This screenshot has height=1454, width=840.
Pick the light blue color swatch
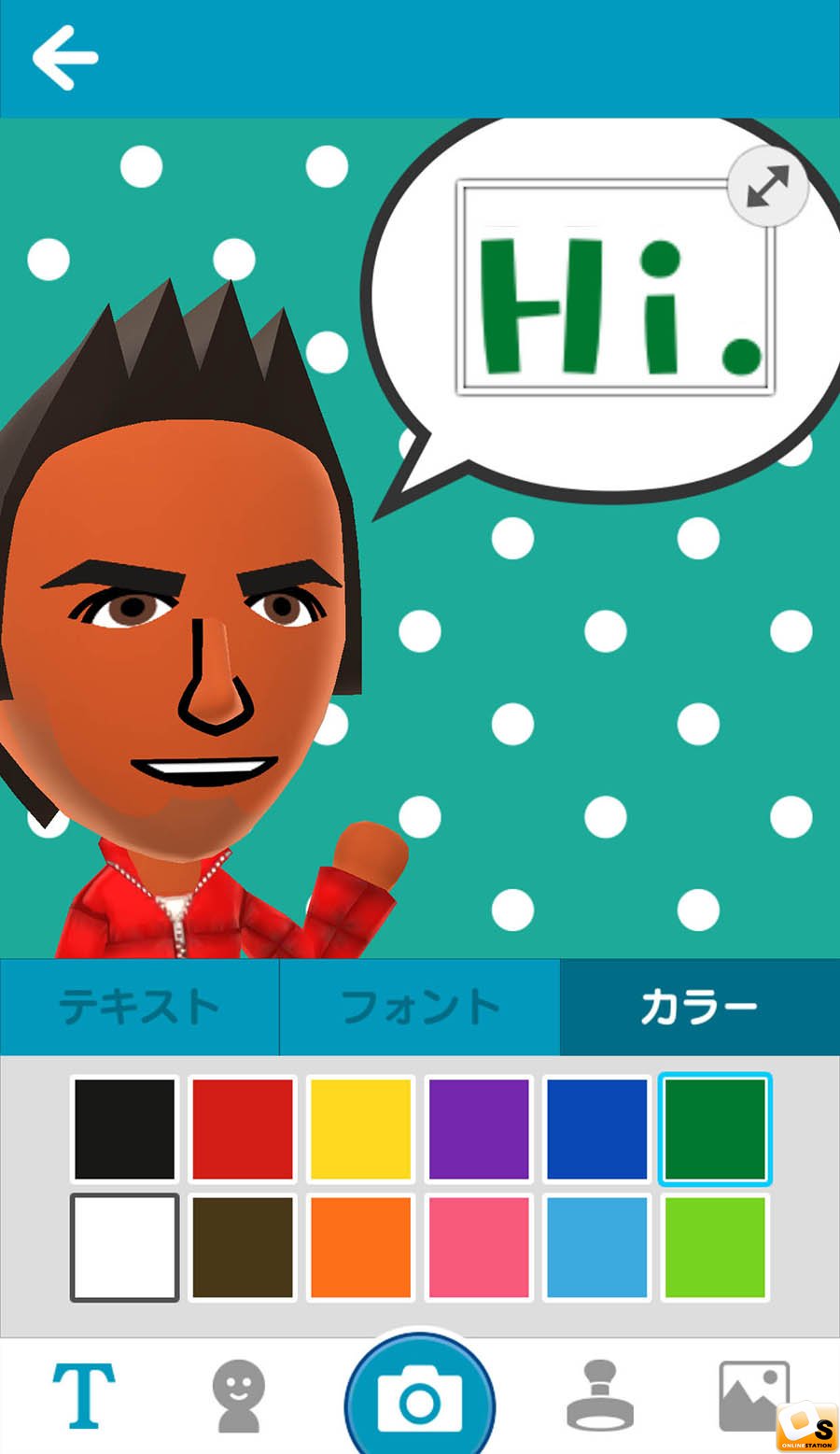597,1247
